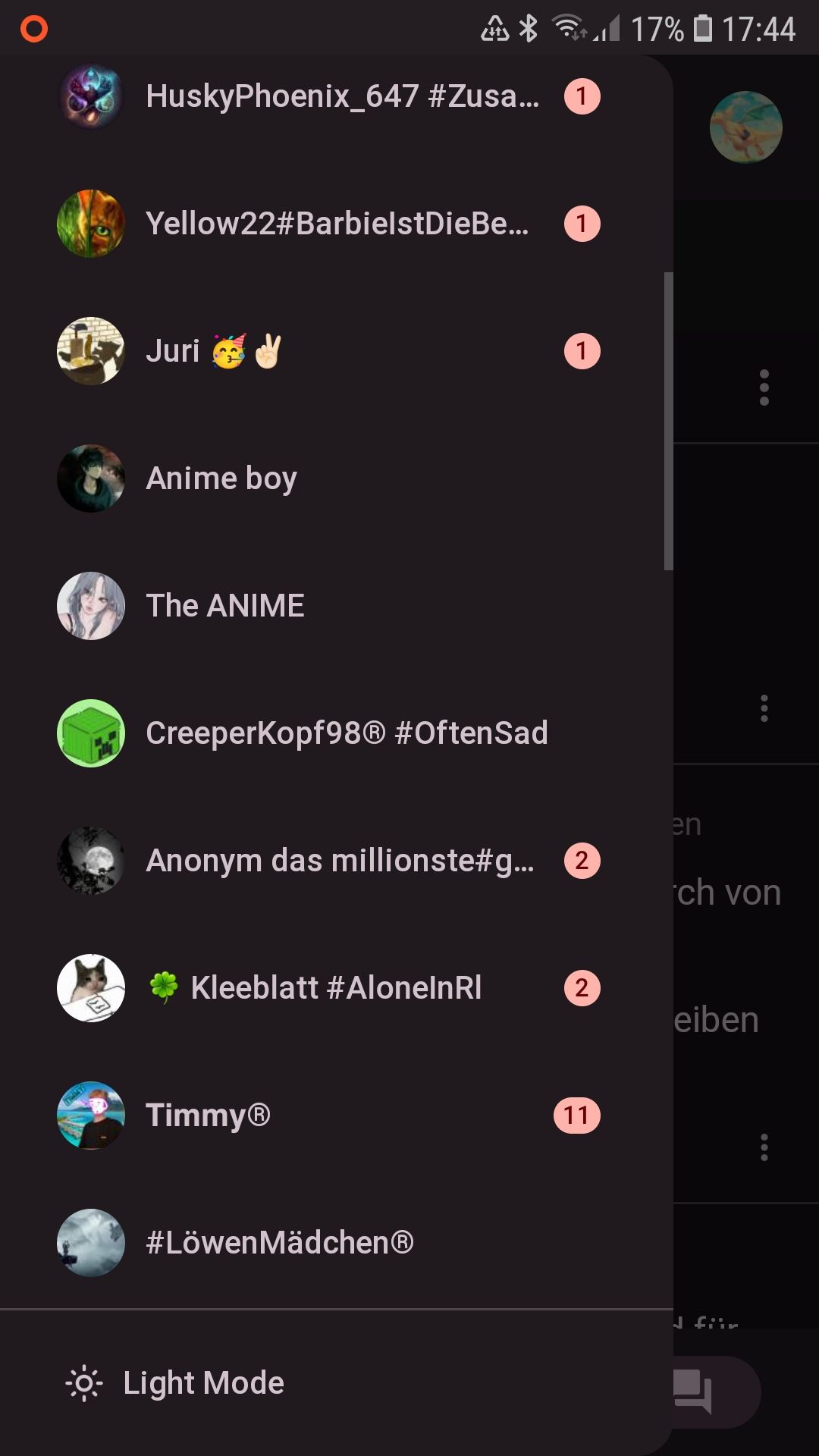Open the Yellow22#BarbieIstDieBe... conversation
Screen dimensions: 819x1456
coord(337,224)
